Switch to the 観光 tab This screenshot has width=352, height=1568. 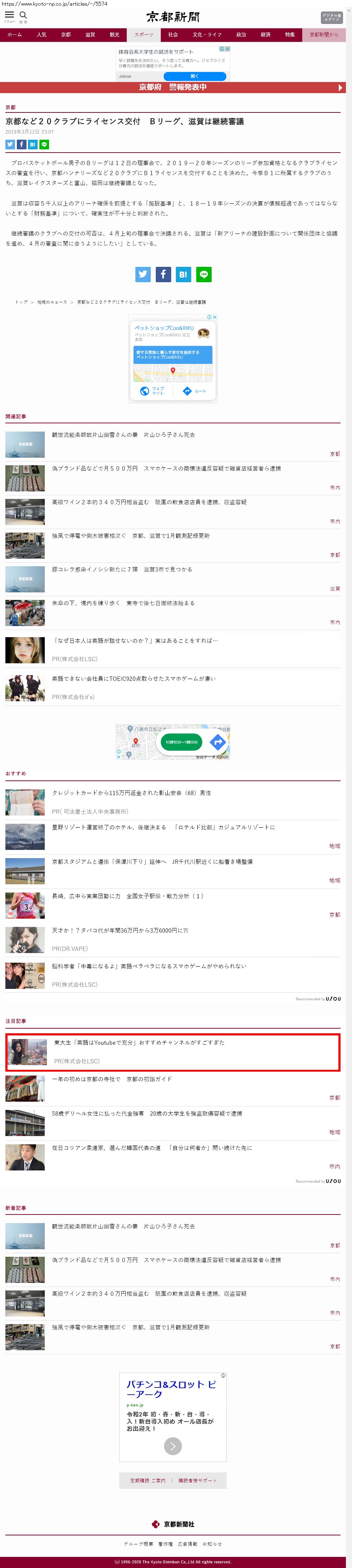[115, 35]
